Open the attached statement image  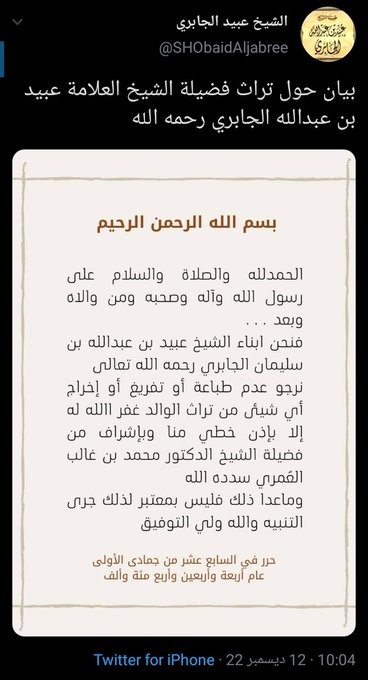click(x=184, y=393)
